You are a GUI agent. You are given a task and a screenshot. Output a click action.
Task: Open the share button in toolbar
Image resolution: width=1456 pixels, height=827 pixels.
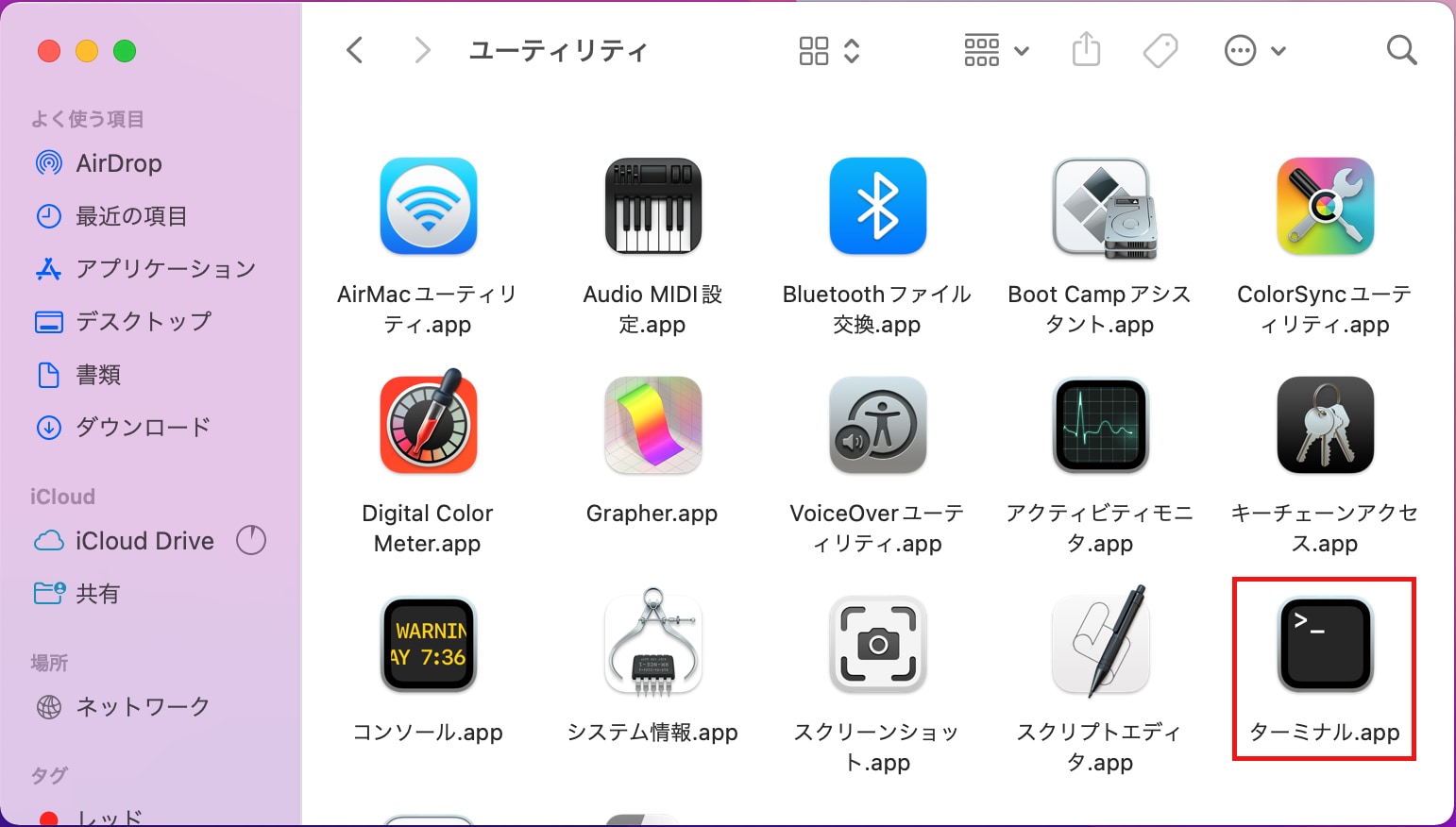click(x=1086, y=50)
